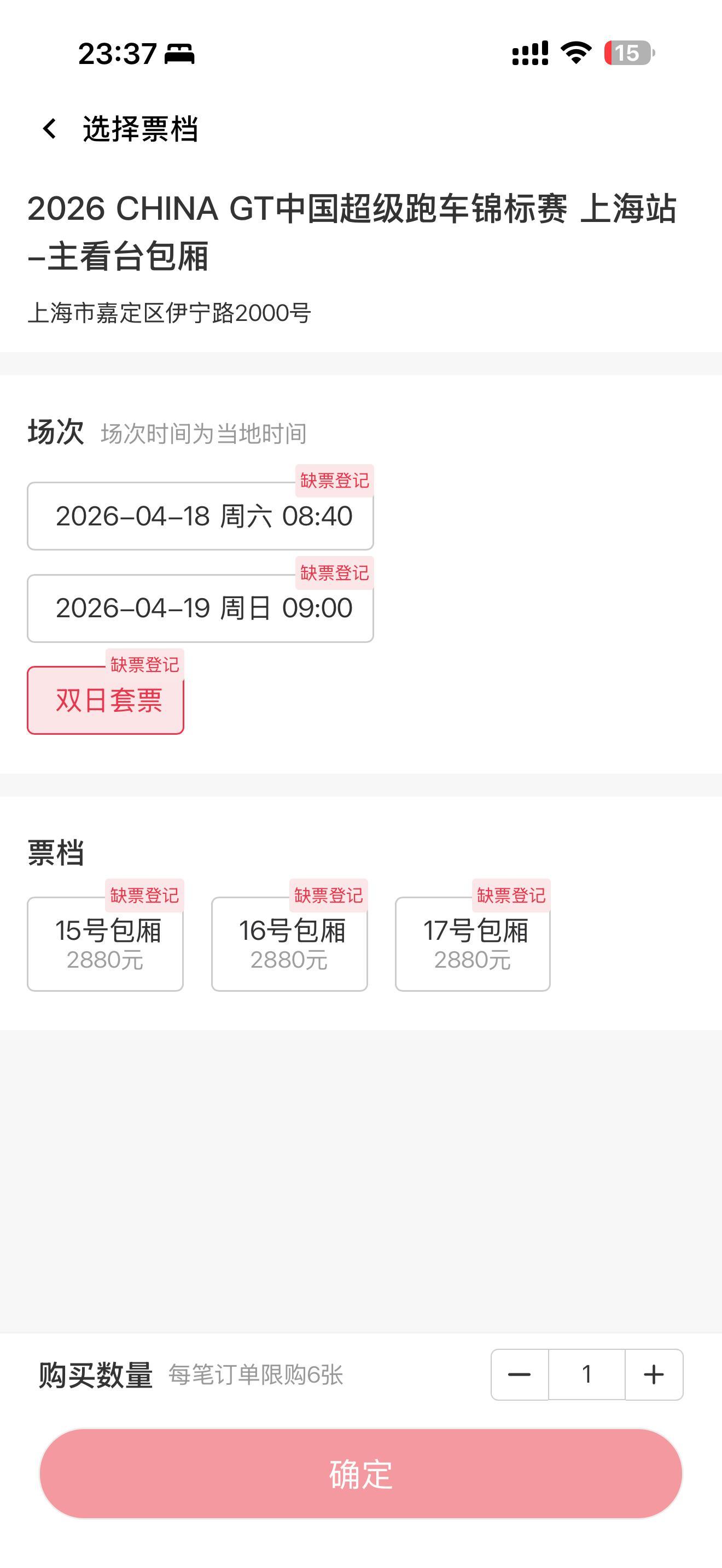Choose ticket tier 17号包厢
This screenshot has width=722, height=1568.
coord(474,943)
